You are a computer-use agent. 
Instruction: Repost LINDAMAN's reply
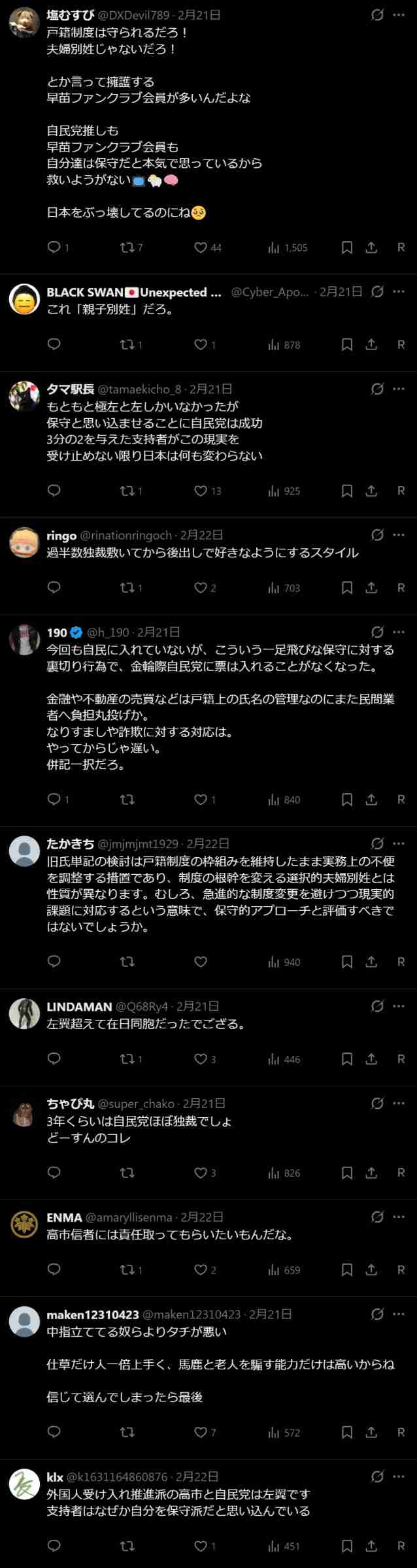click(127, 1059)
